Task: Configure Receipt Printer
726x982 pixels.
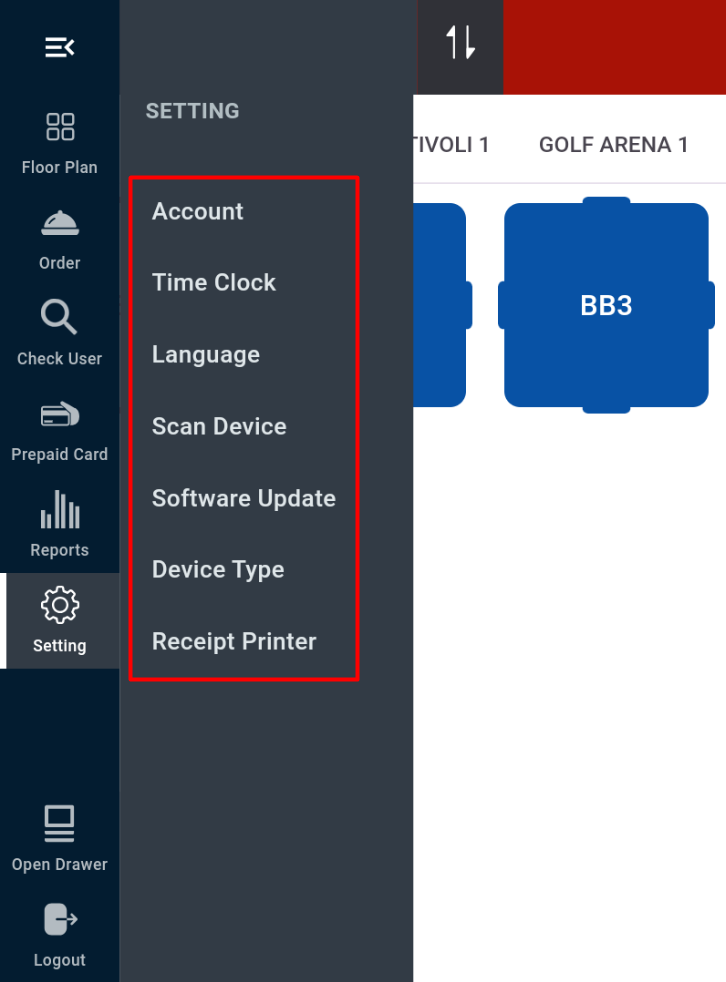Action: [234, 642]
